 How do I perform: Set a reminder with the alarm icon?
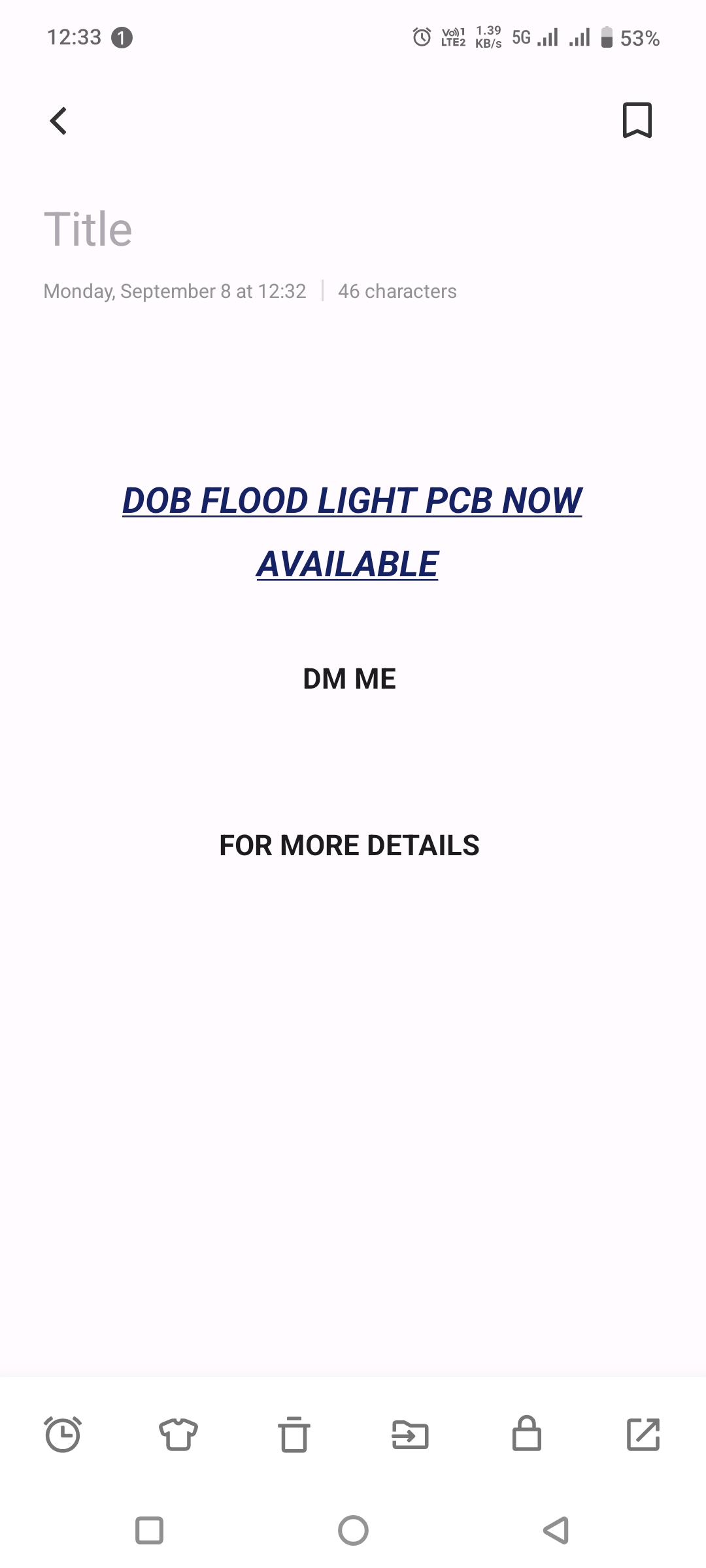(63, 1434)
